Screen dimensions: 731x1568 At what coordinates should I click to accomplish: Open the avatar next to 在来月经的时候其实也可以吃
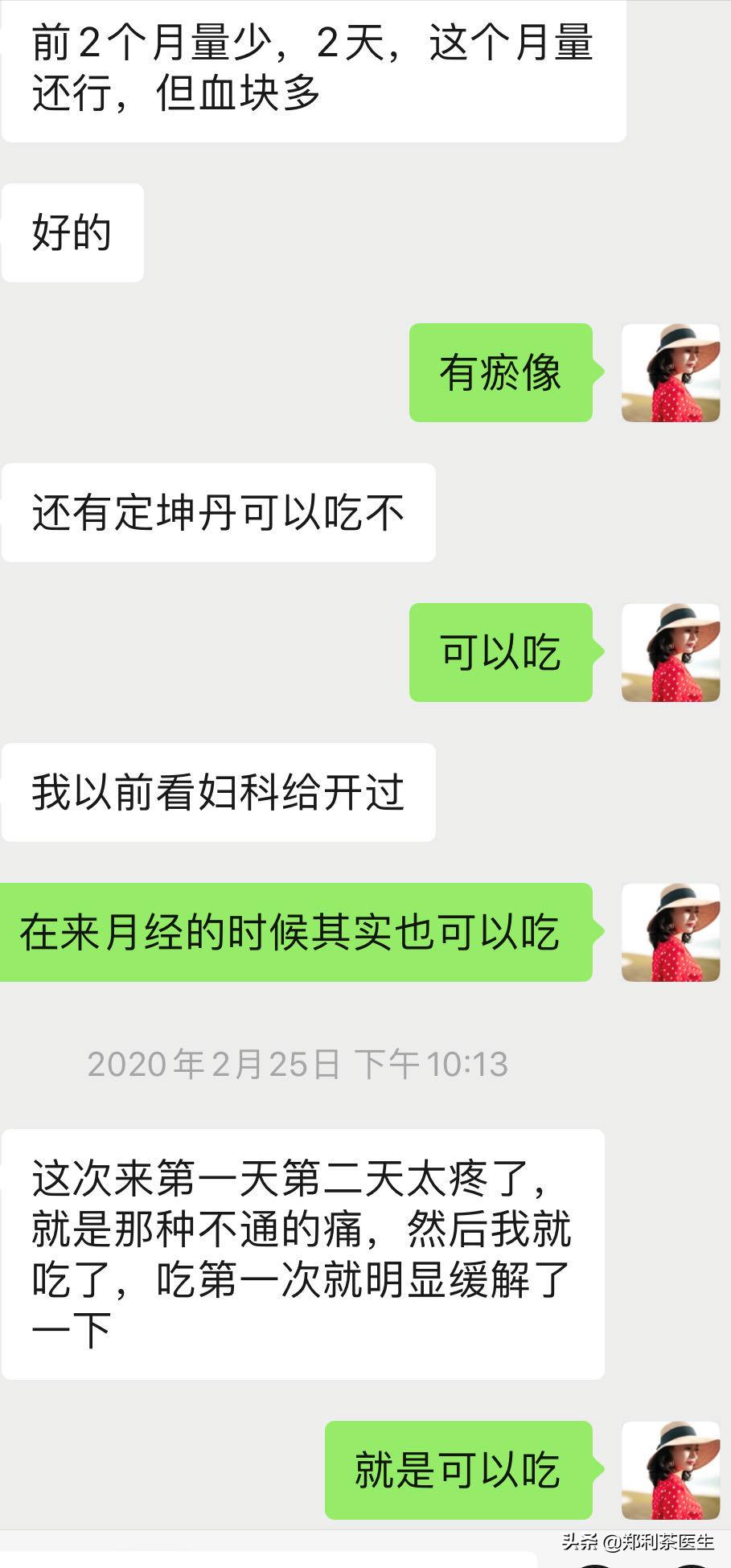(x=672, y=933)
